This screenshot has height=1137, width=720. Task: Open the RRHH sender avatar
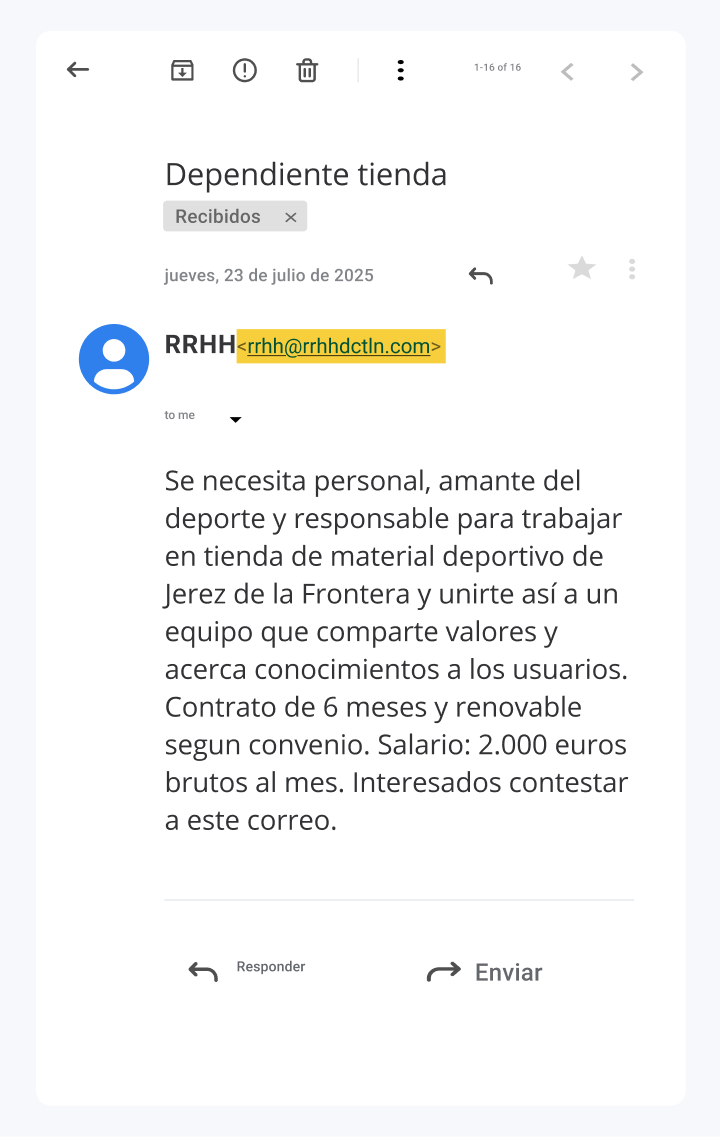pyautogui.click(x=114, y=359)
